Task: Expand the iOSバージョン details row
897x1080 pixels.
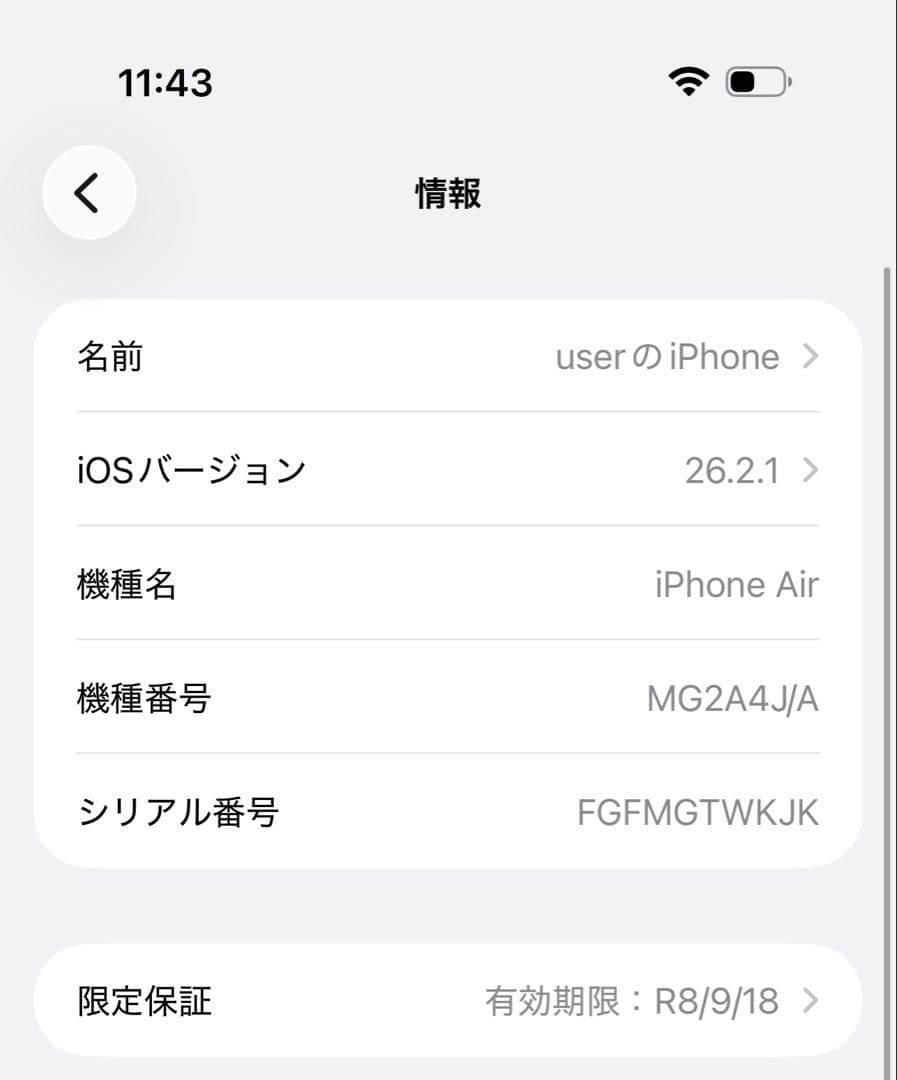Action: coord(447,470)
